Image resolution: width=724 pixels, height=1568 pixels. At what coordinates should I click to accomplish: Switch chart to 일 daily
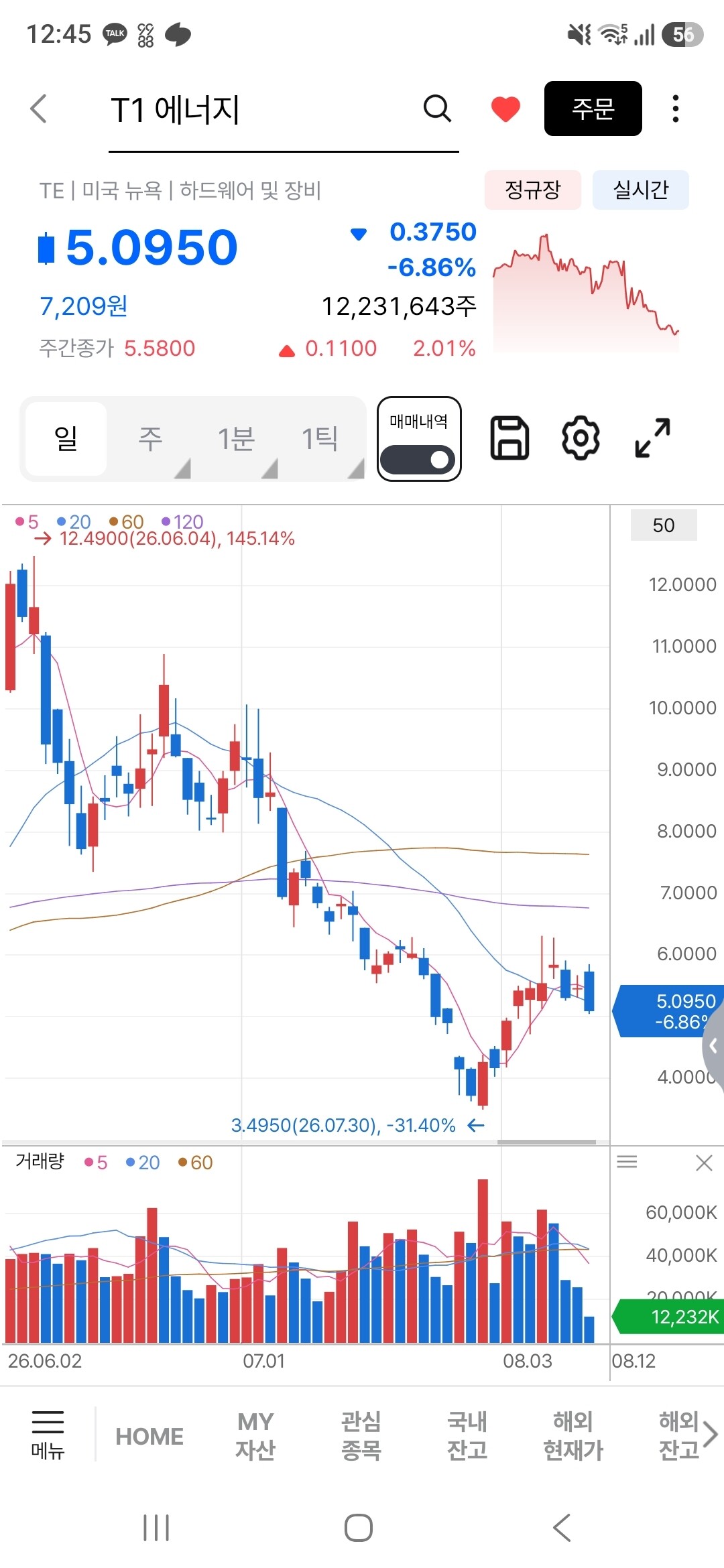click(66, 439)
